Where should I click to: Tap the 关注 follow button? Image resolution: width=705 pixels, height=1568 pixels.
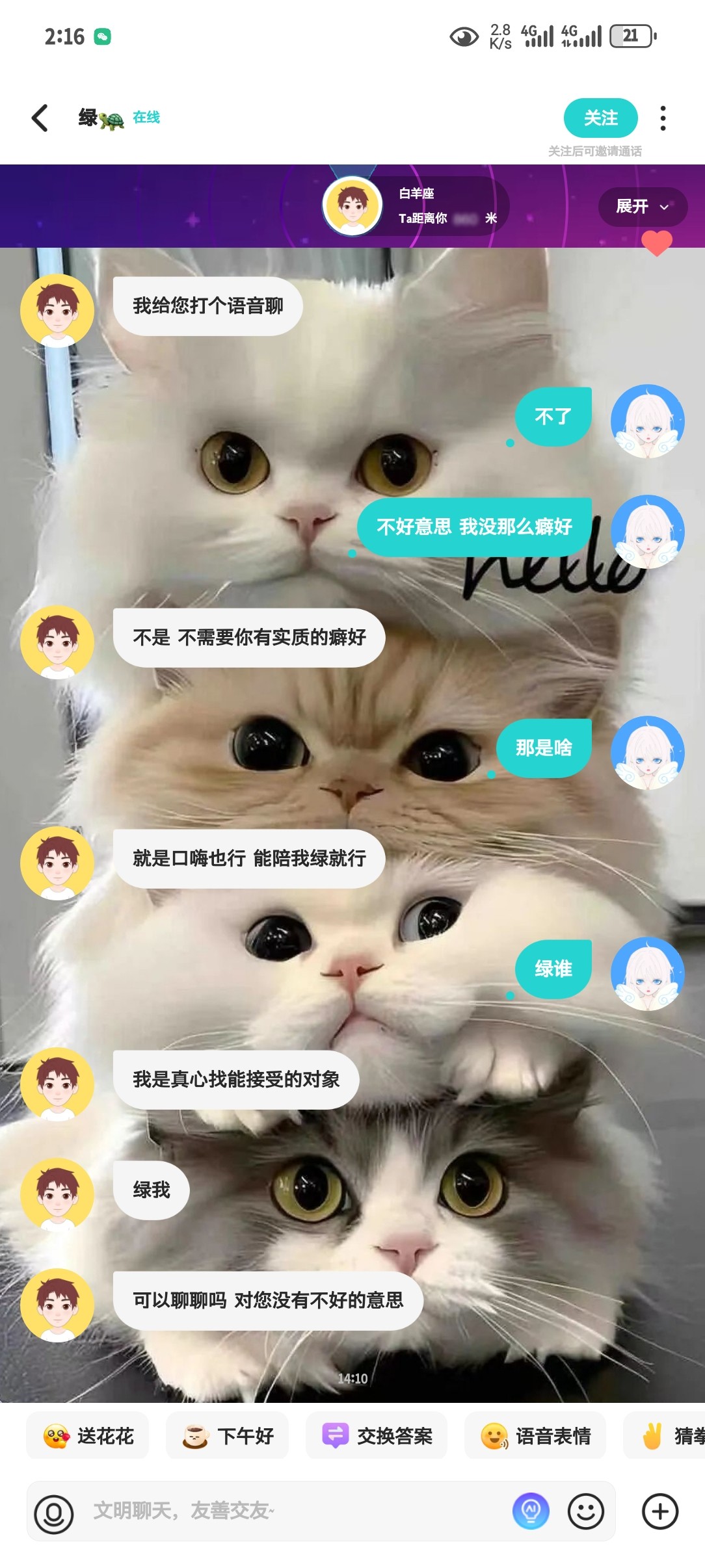600,118
